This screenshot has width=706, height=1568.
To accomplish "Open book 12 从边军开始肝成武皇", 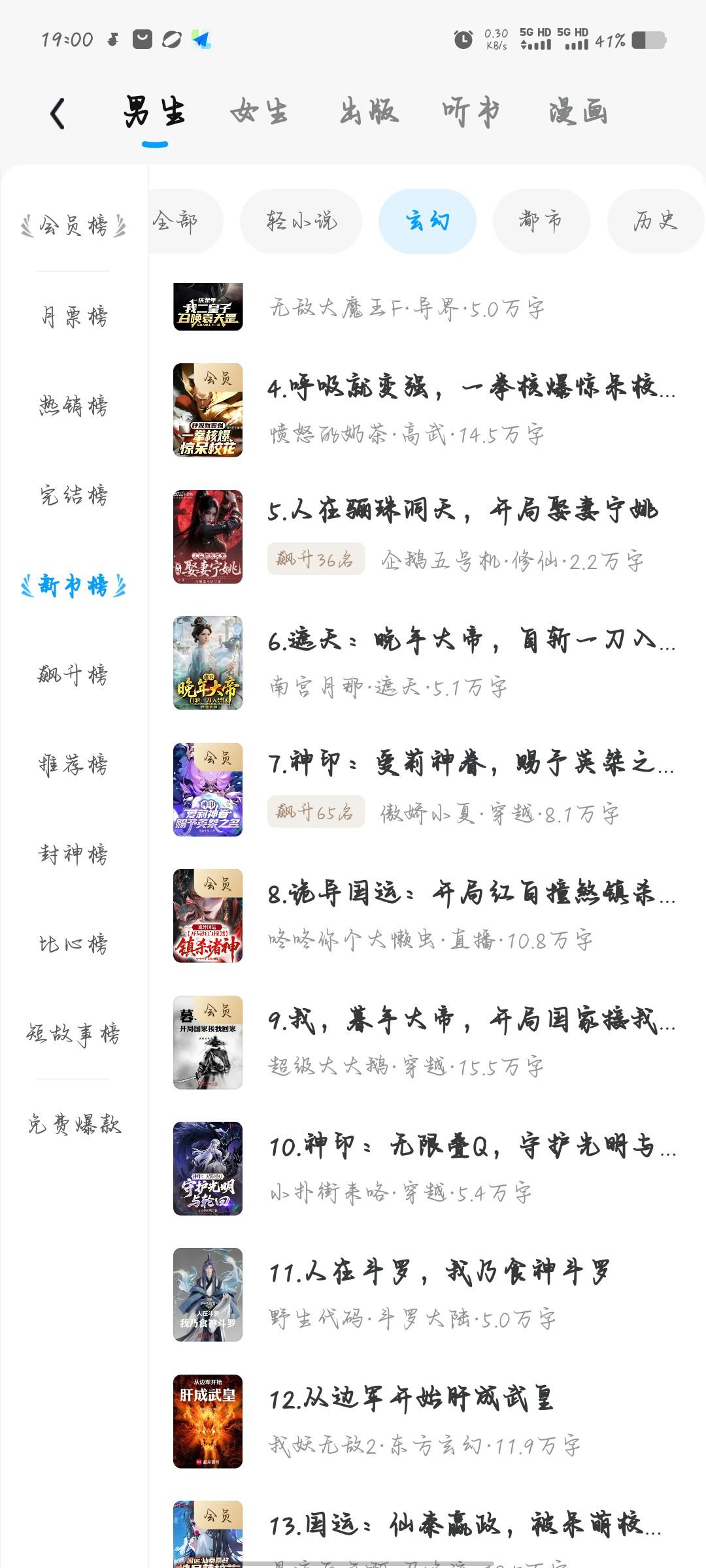I will [x=412, y=1399].
